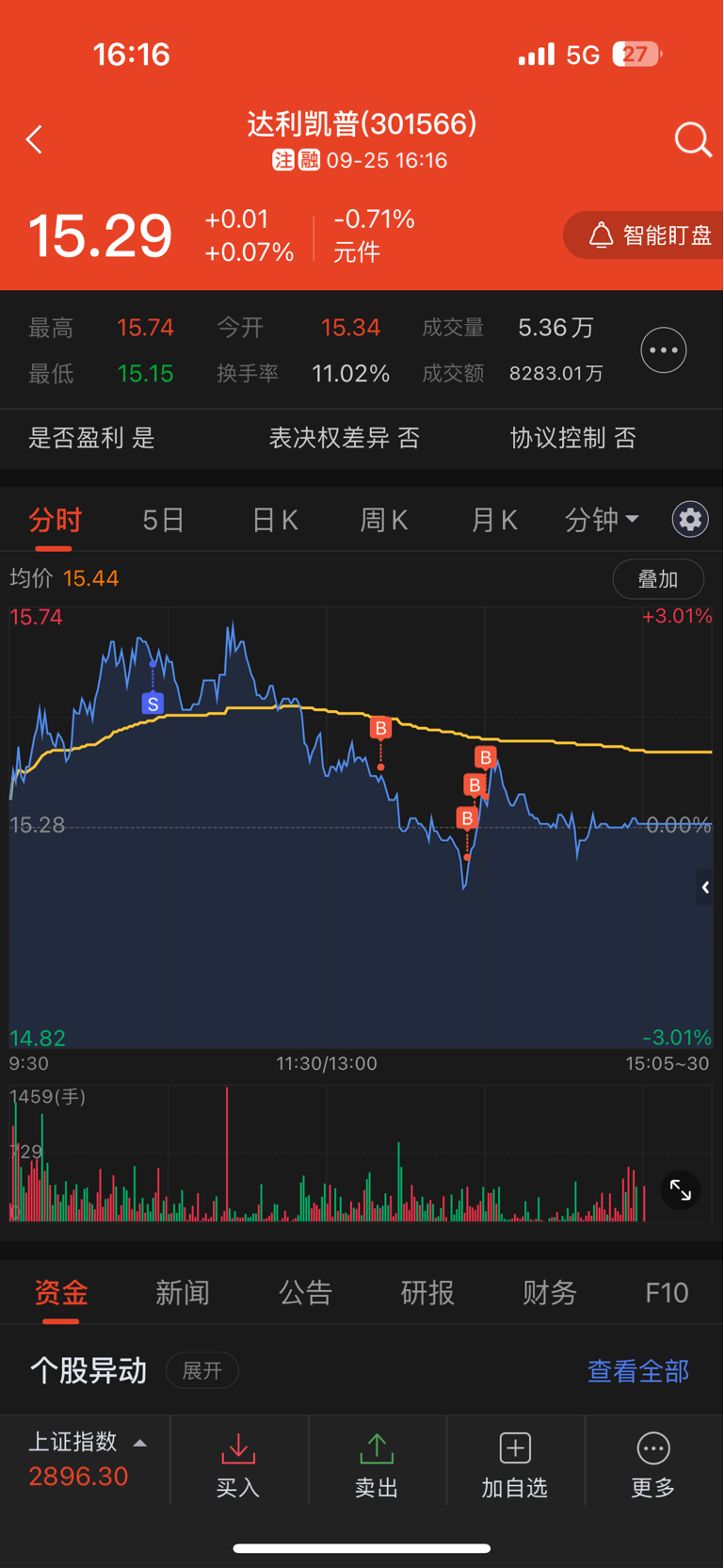This screenshot has height=1568, width=724.
Task: Add stock via 加自选
Action: (x=515, y=1464)
